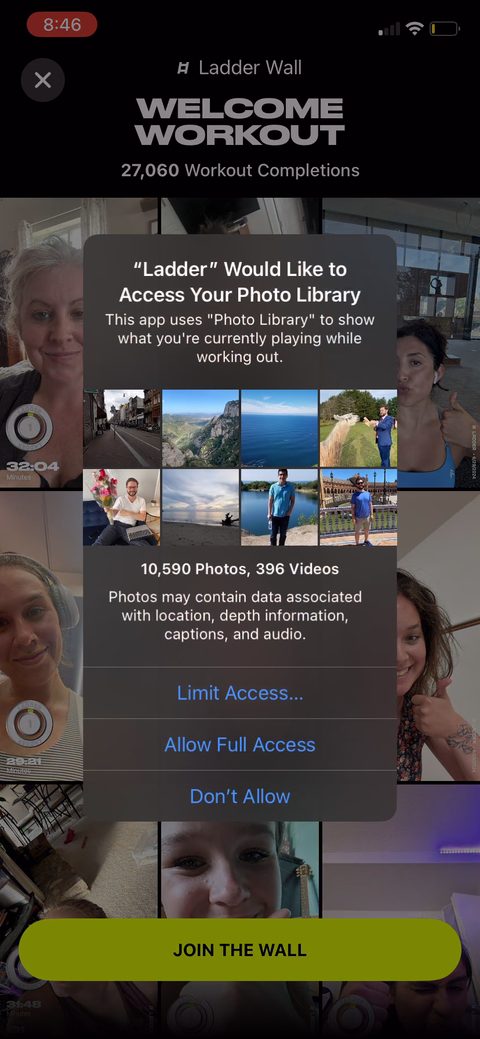Tap the Join the Wall button

(x=240, y=950)
